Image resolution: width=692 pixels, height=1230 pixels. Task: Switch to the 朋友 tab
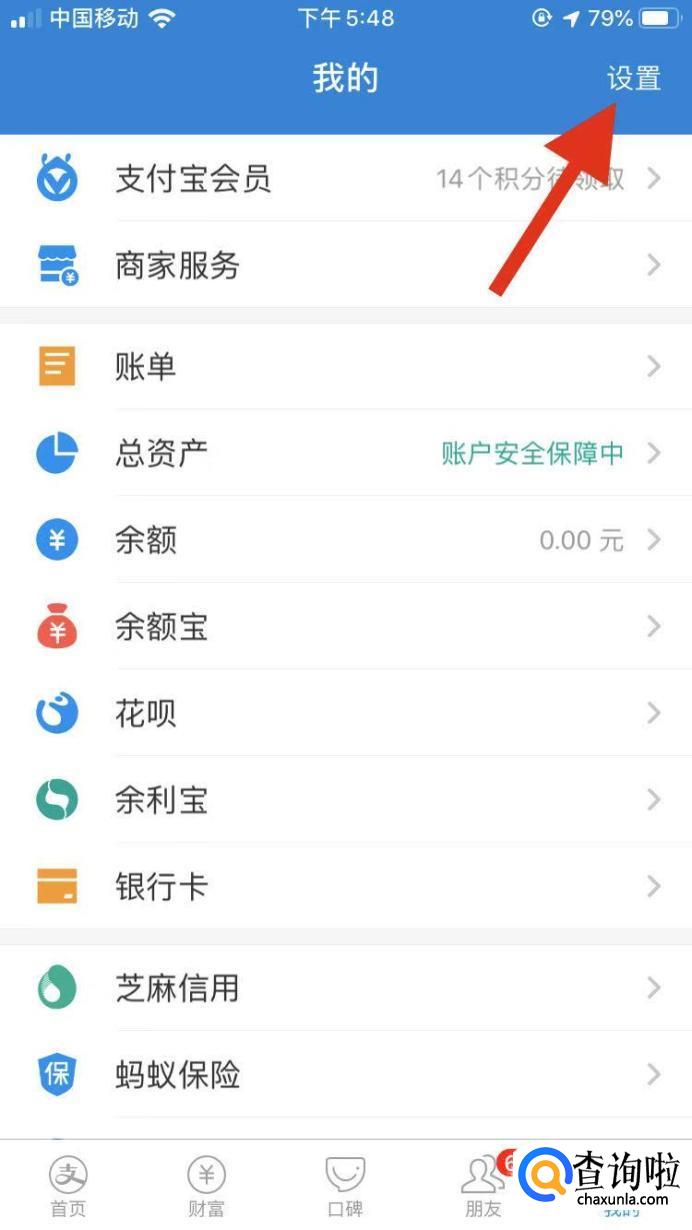[x=483, y=1185]
